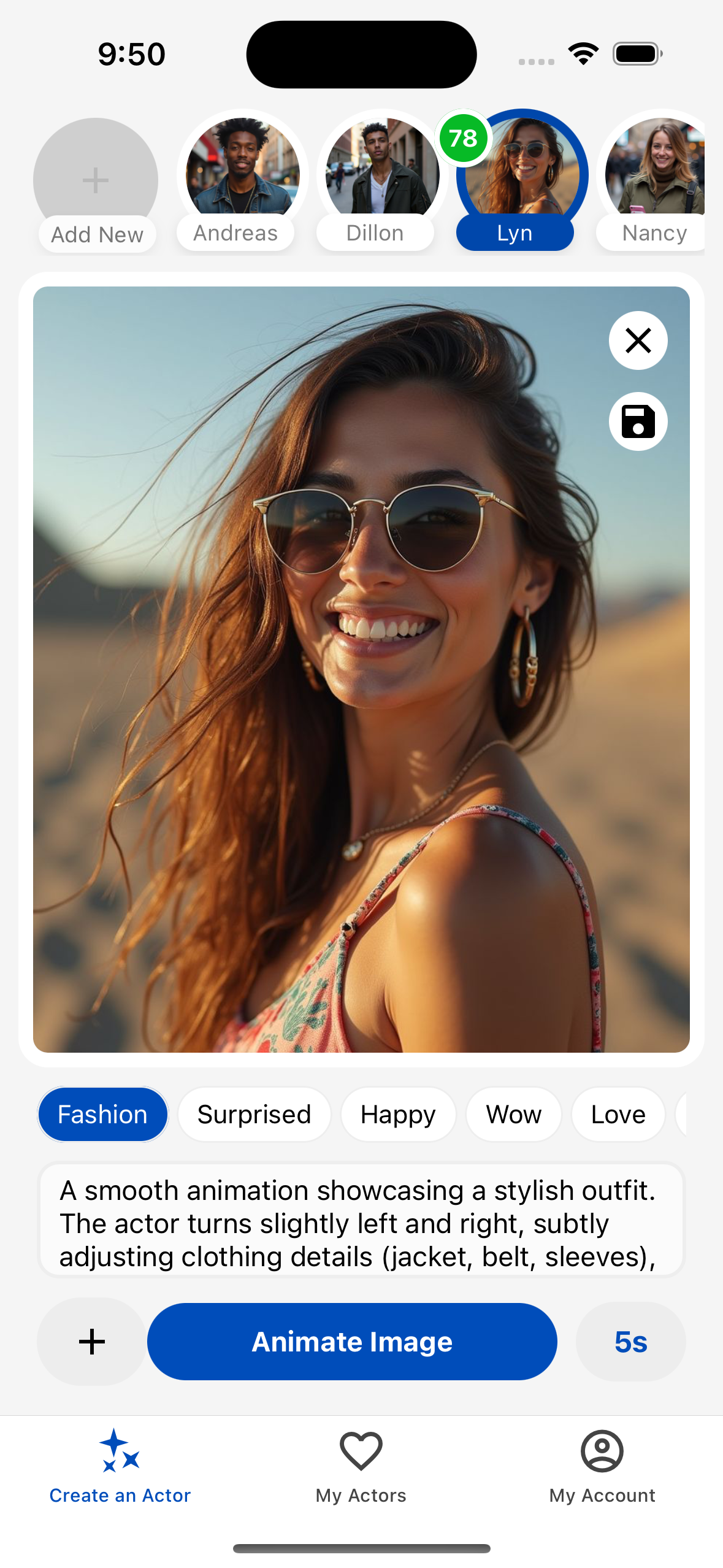The width and height of the screenshot is (723, 1568).
Task: Select the Lyn actor
Action: click(521, 178)
